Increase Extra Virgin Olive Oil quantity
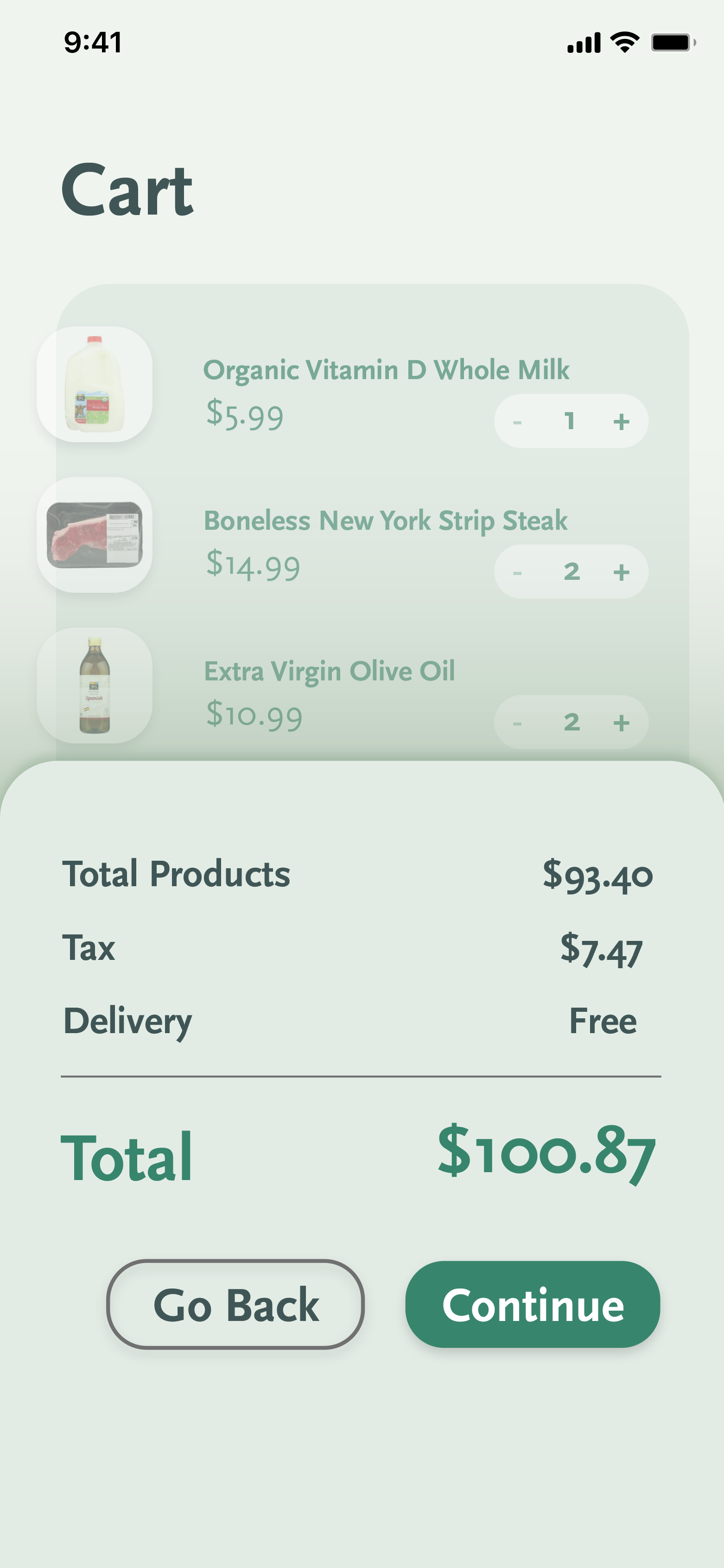This screenshot has width=724, height=1568. coord(621,723)
